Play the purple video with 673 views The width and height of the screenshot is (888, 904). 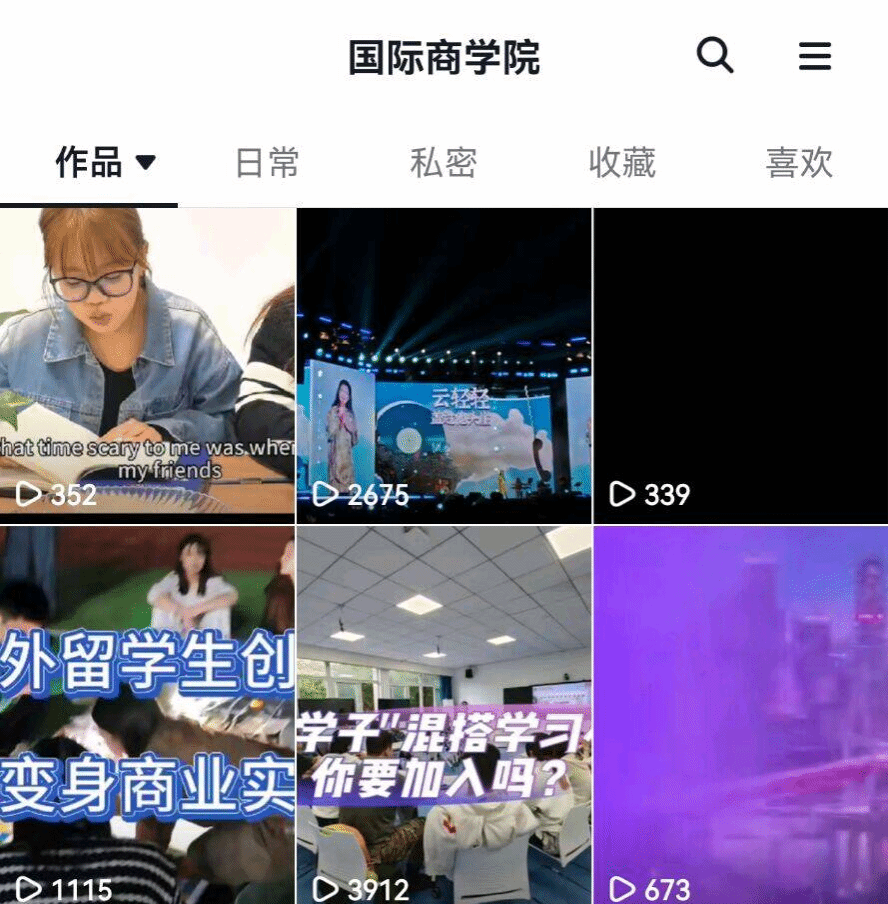click(741, 715)
